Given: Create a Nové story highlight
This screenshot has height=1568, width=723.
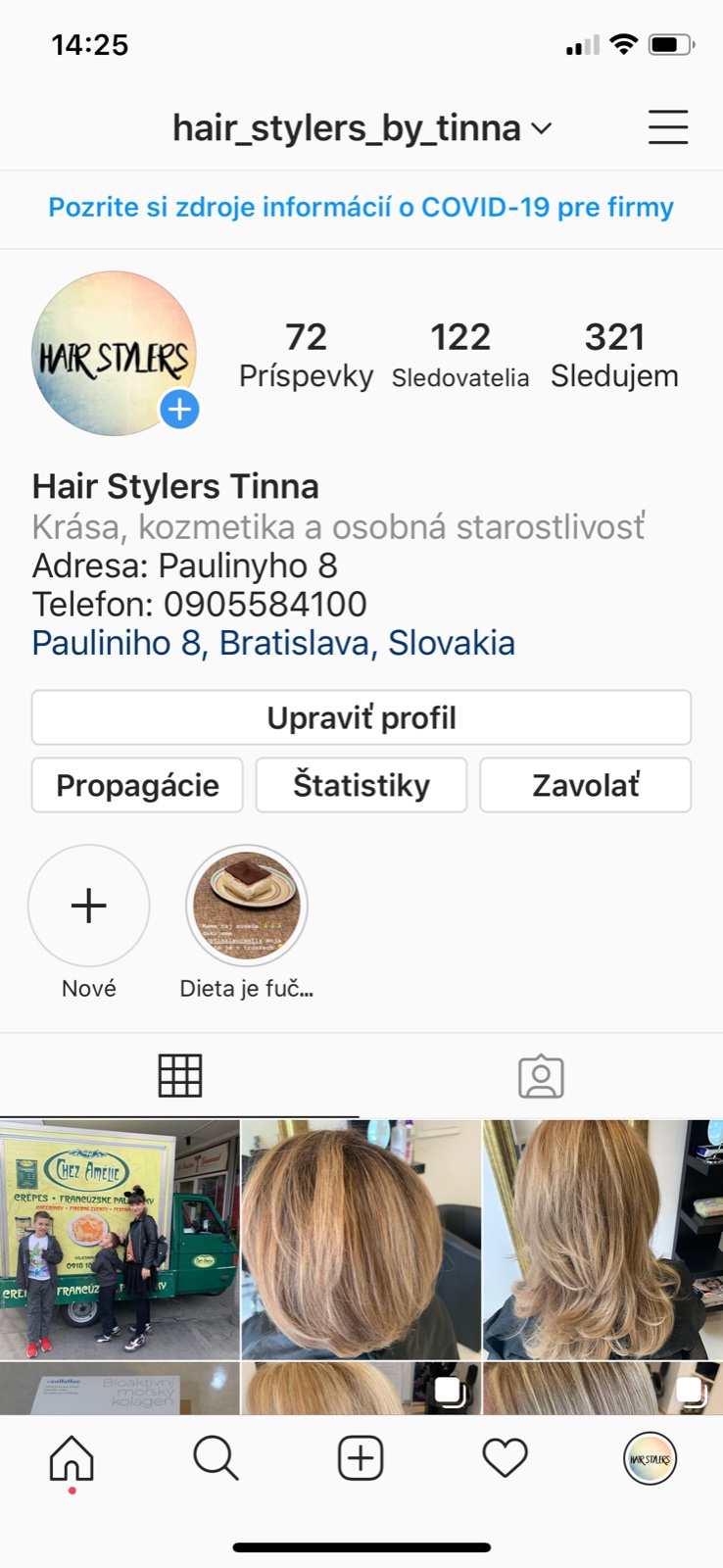Looking at the screenshot, I should [89, 906].
